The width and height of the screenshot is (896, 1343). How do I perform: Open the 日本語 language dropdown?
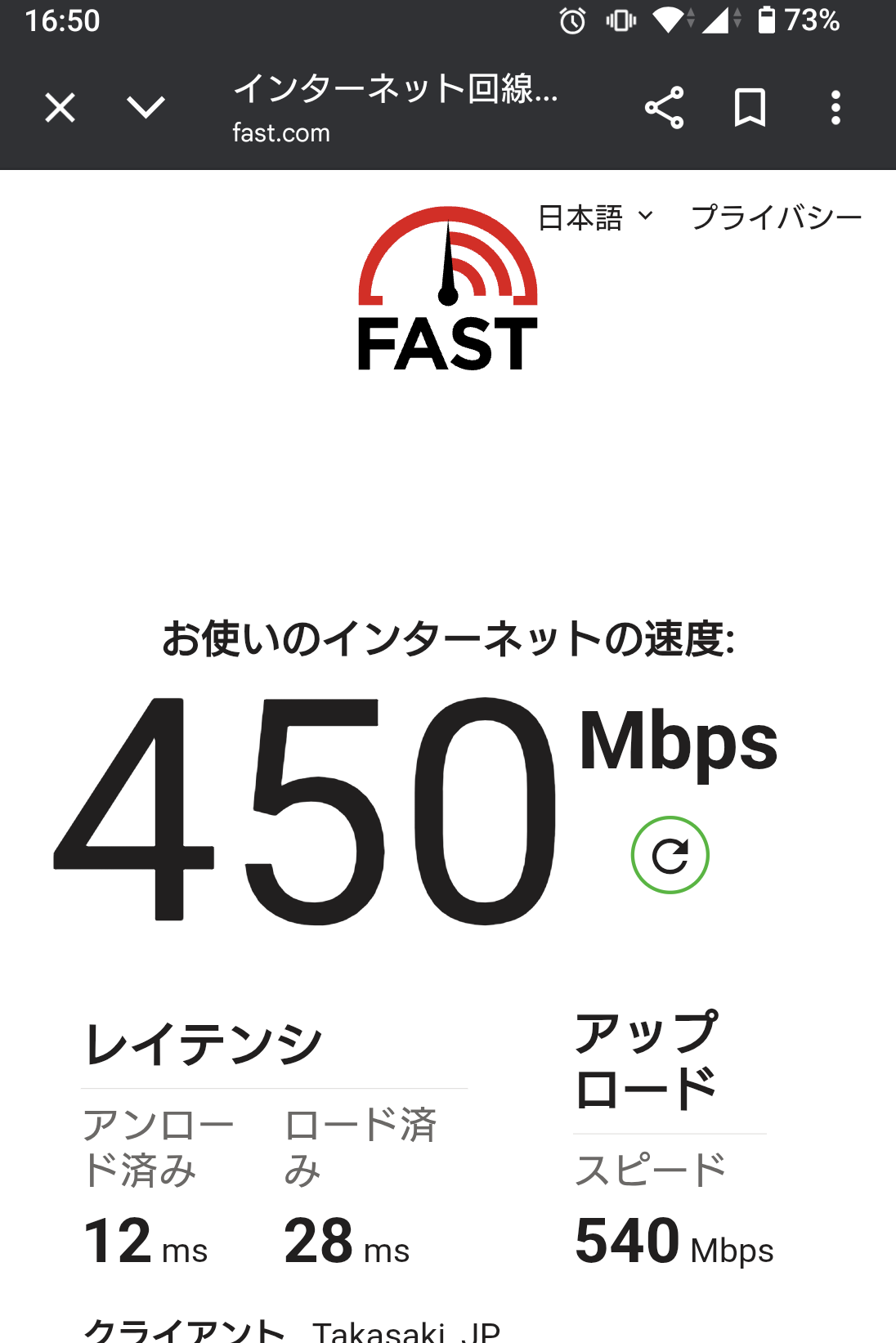(x=595, y=217)
